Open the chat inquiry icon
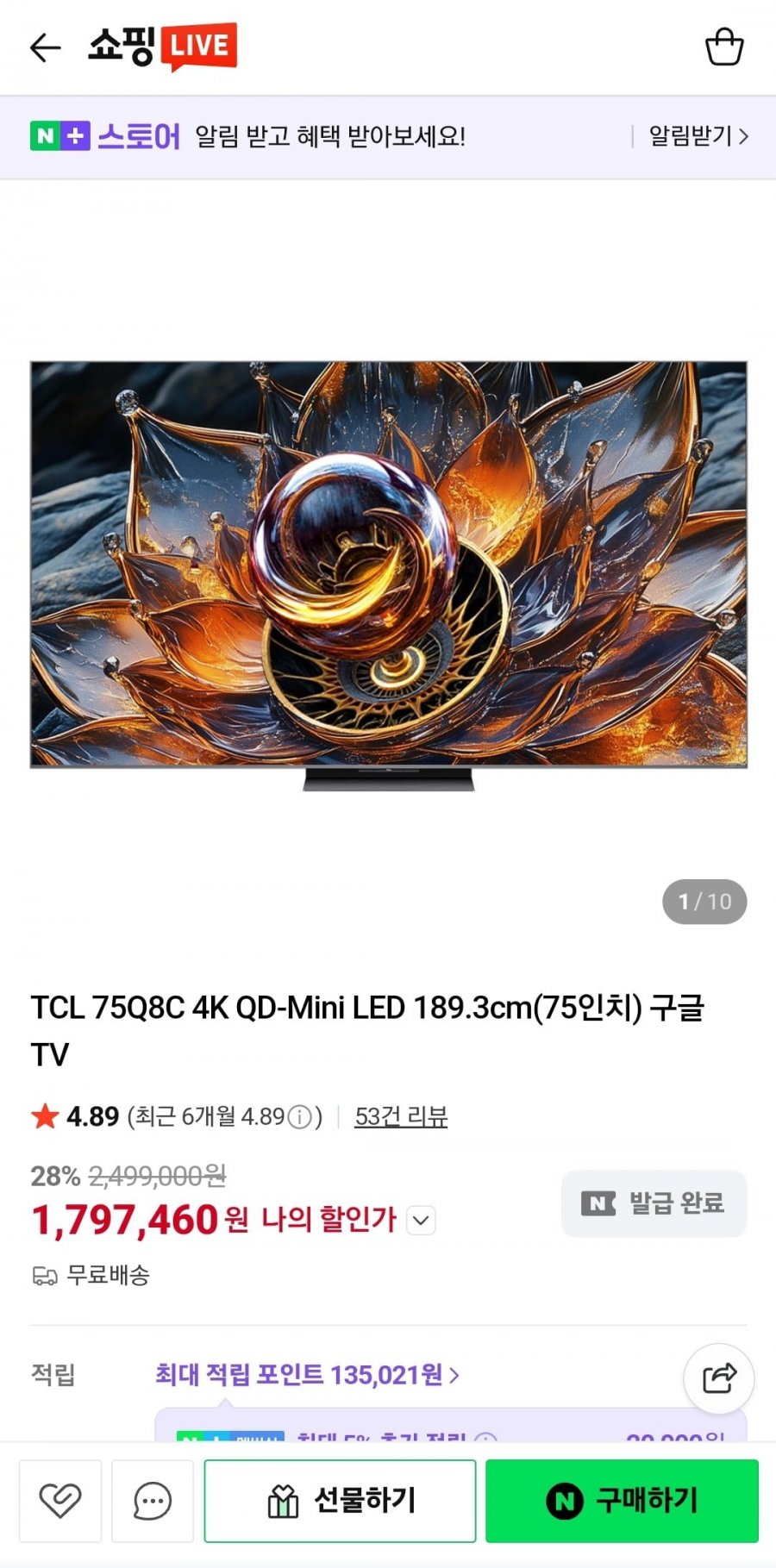 tap(153, 1501)
